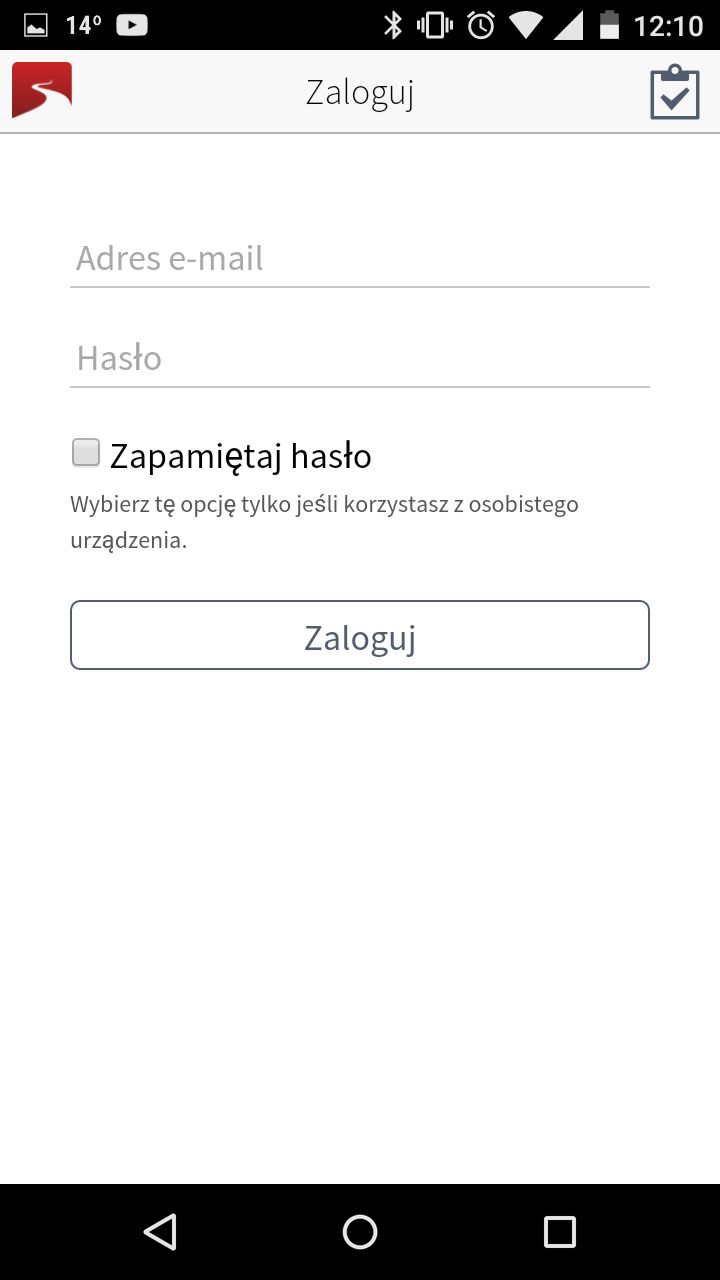Tap the red app logo icon
Image resolution: width=720 pixels, height=1280 pixels.
42,91
